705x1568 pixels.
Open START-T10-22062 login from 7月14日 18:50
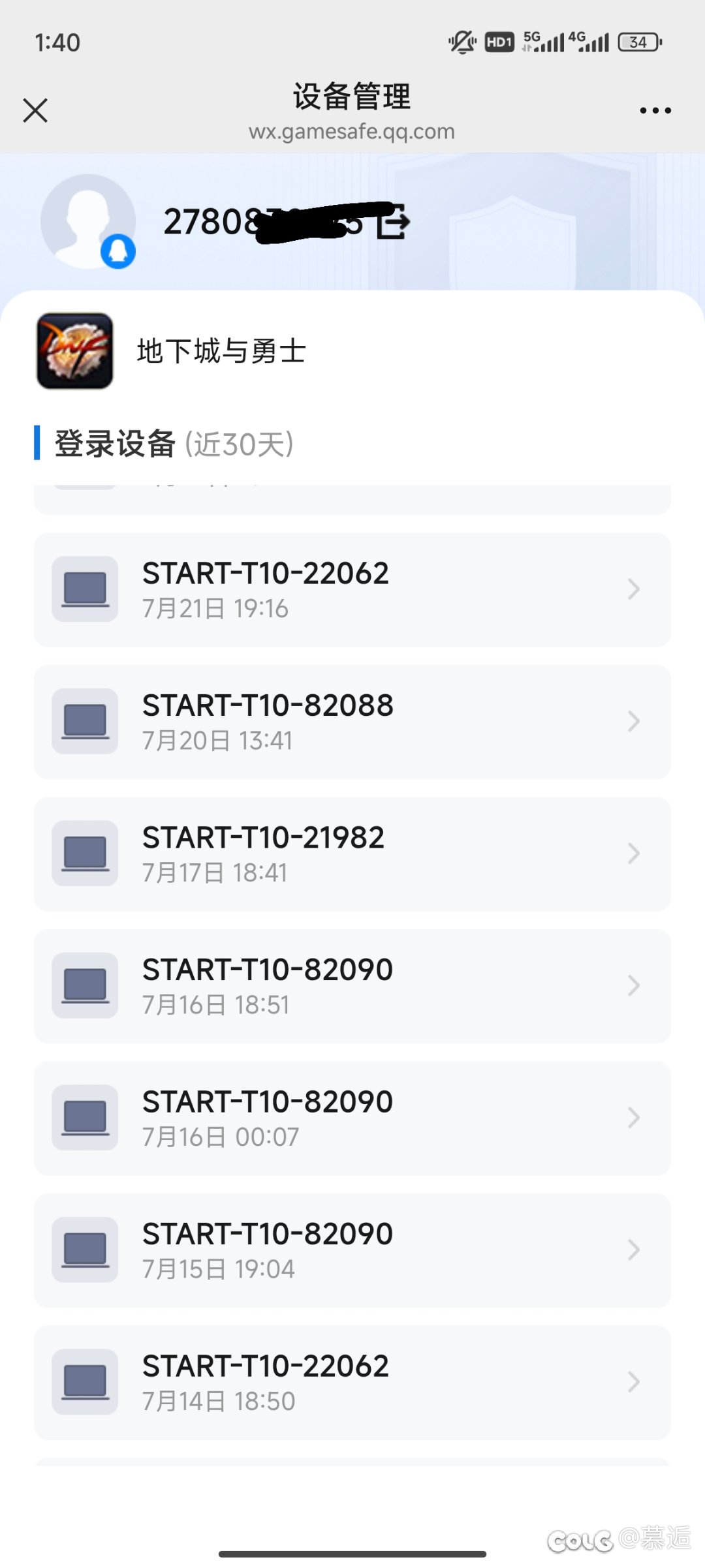(352, 1383)
